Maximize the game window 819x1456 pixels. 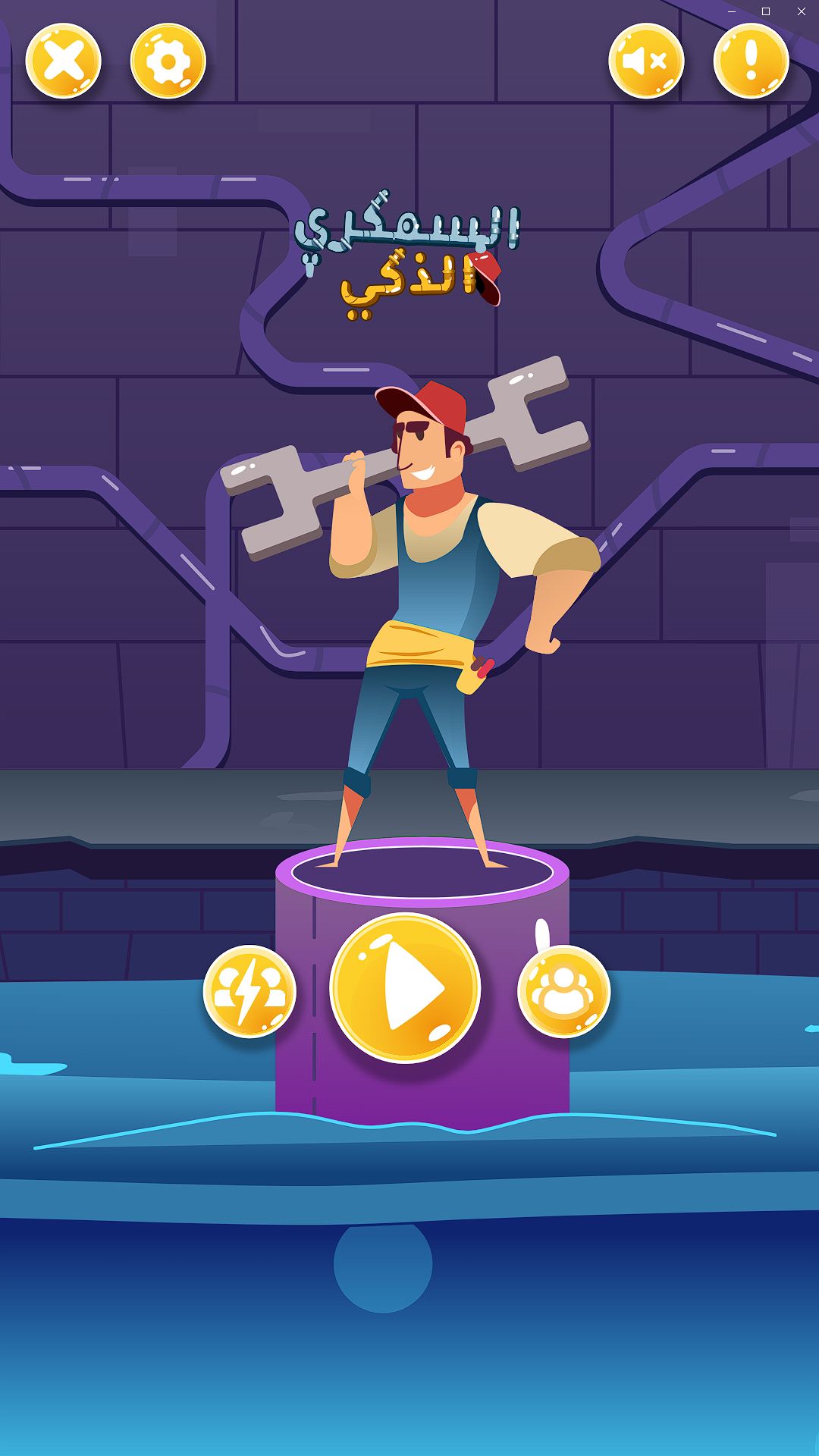click(x=766, y=11)
